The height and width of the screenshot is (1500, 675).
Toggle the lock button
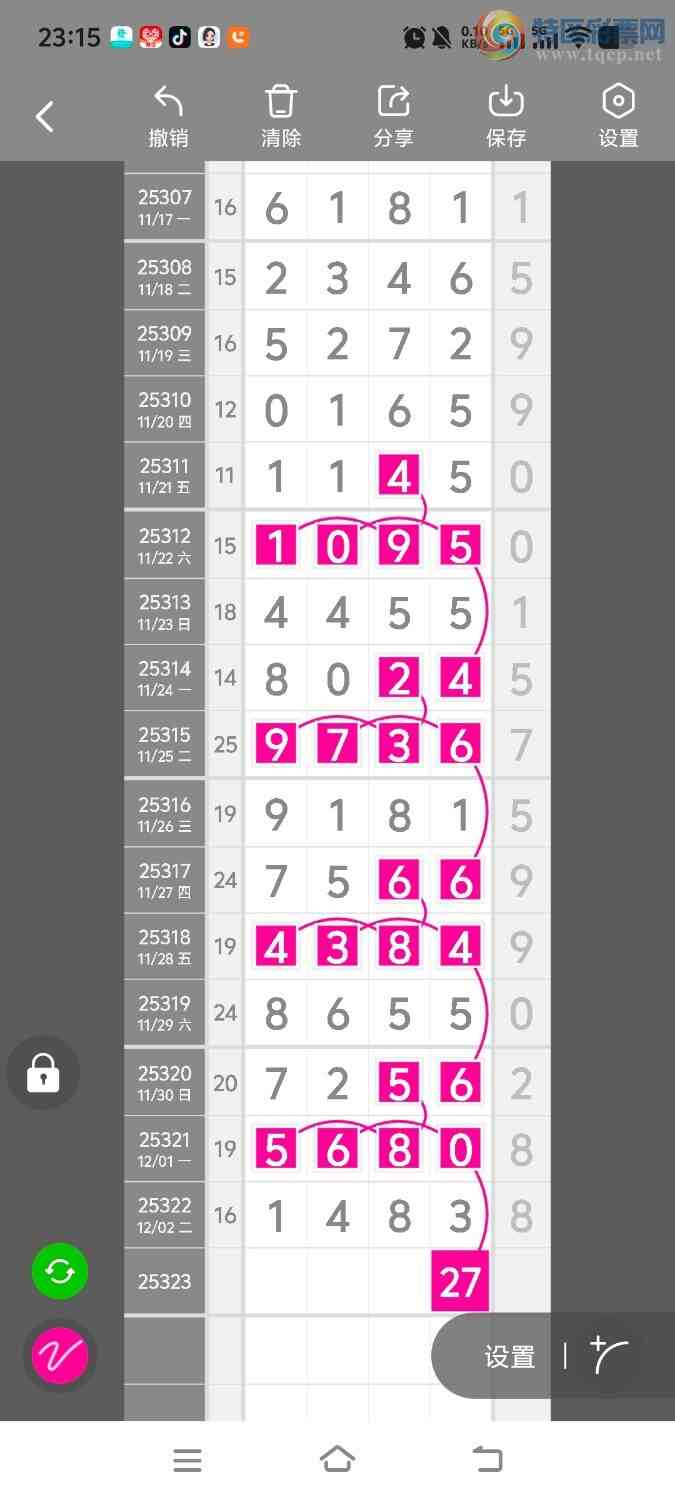point(43,1074)
